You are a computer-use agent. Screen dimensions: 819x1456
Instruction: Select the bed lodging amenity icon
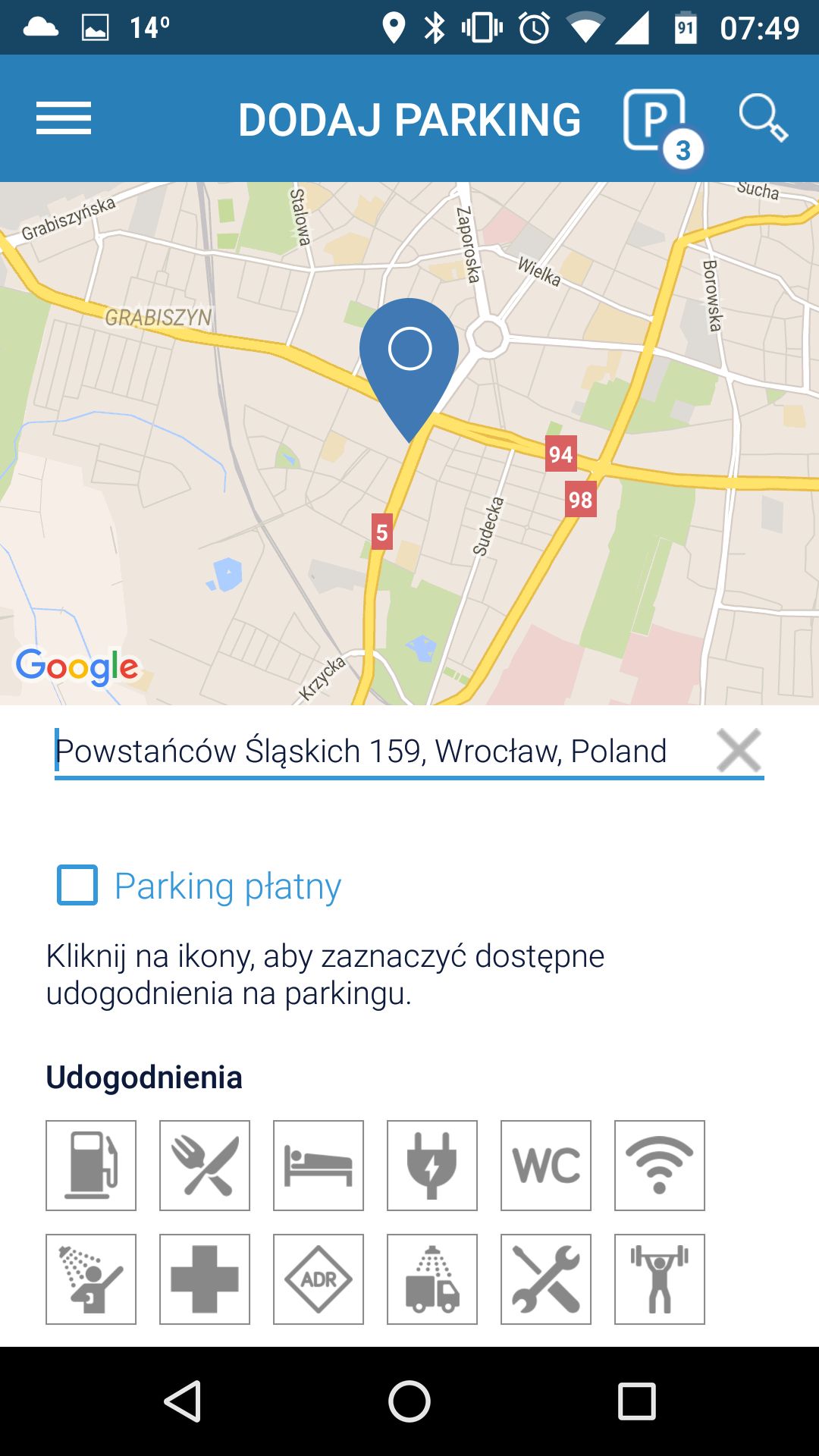coord(318,1166)
